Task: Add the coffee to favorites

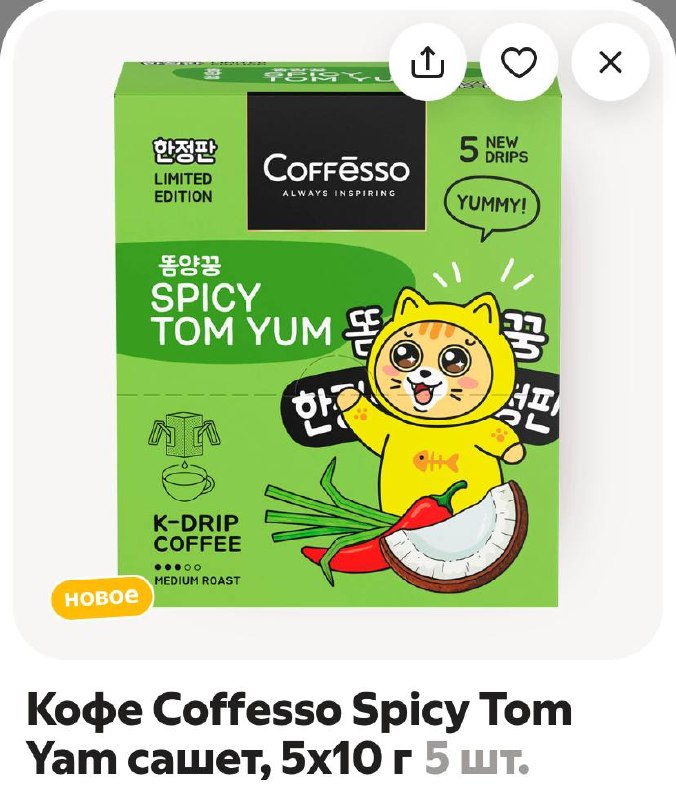Action: coord(518,62)
